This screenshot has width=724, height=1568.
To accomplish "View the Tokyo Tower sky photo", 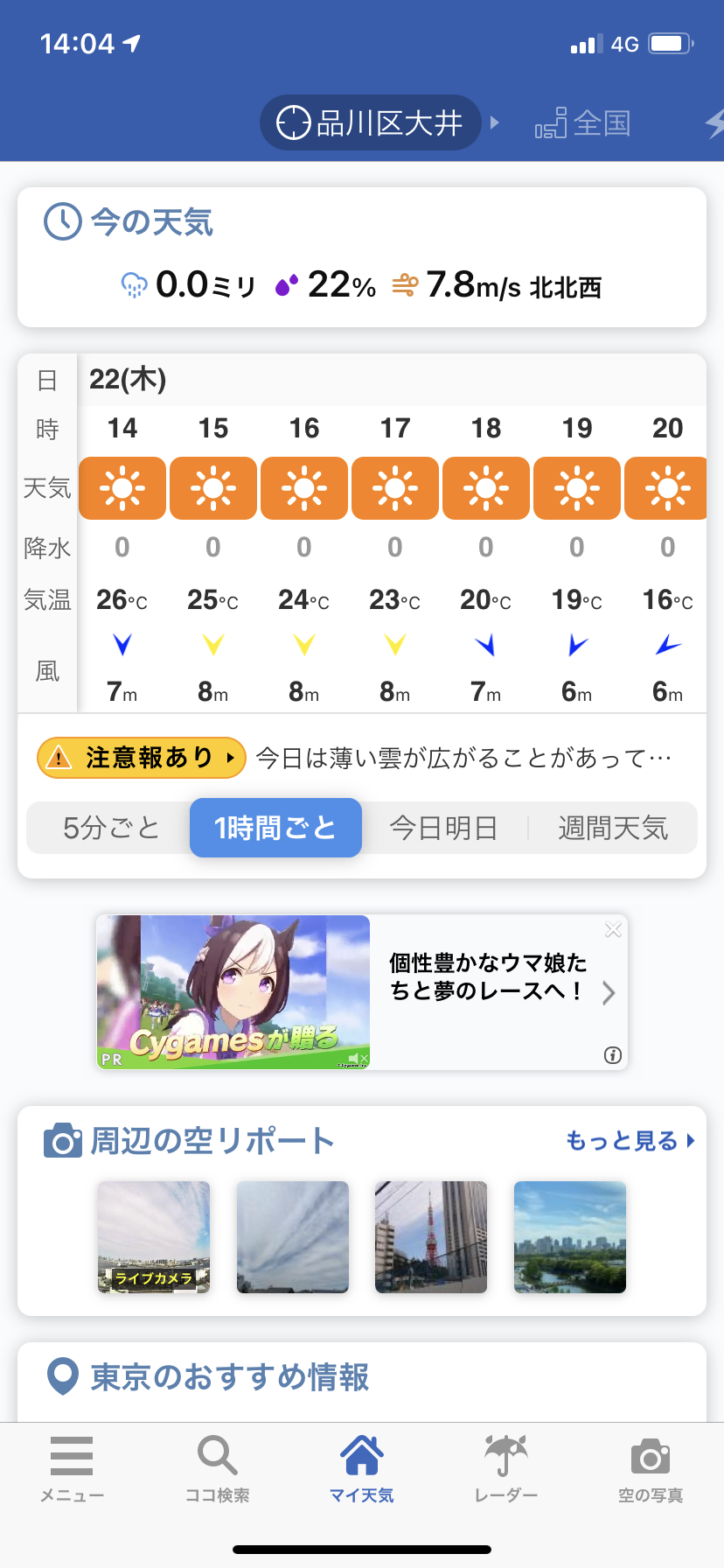I will 431,1237.
